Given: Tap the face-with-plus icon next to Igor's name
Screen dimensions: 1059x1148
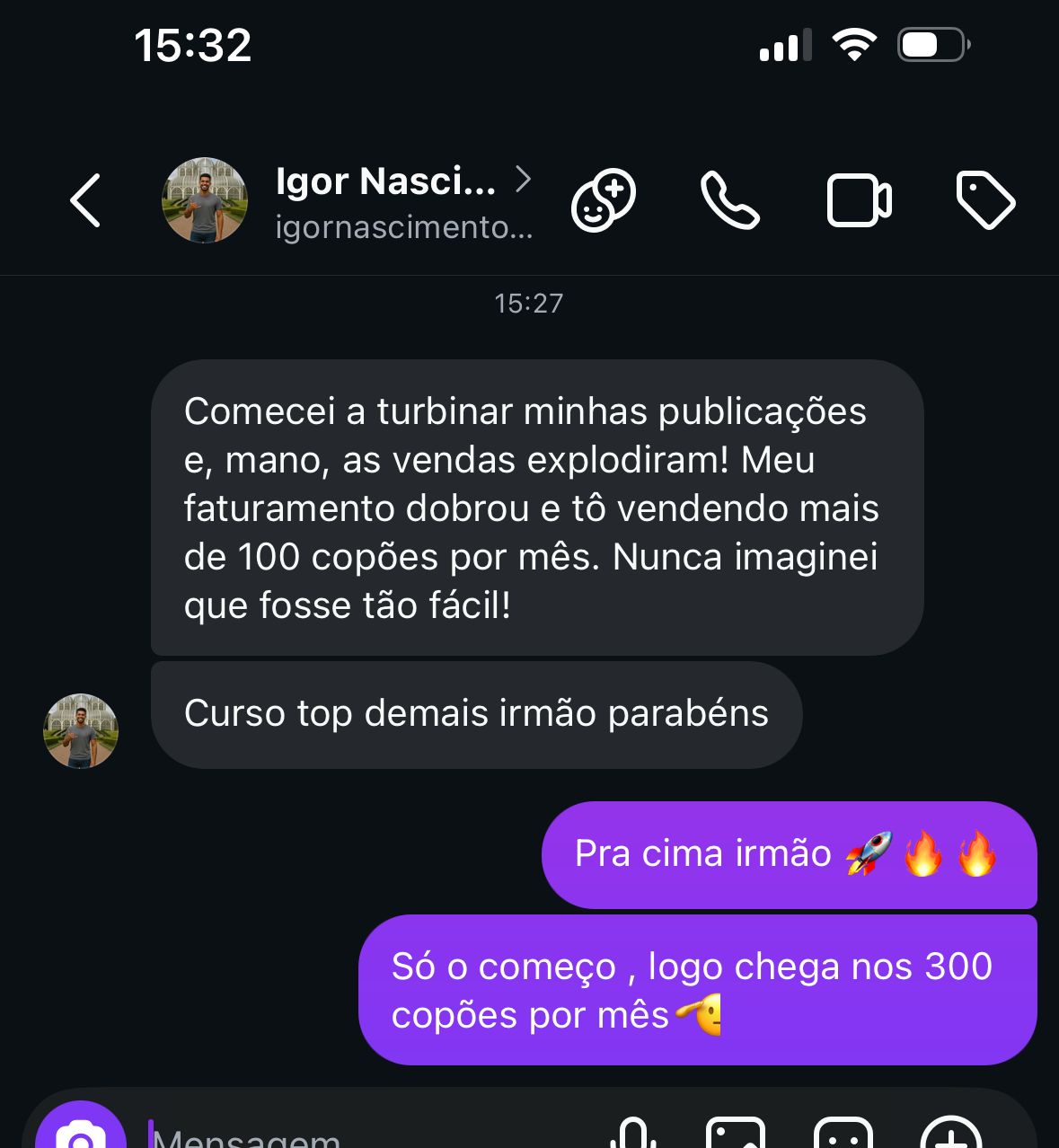Looking at the screenshot, I should tap(603, 199).
